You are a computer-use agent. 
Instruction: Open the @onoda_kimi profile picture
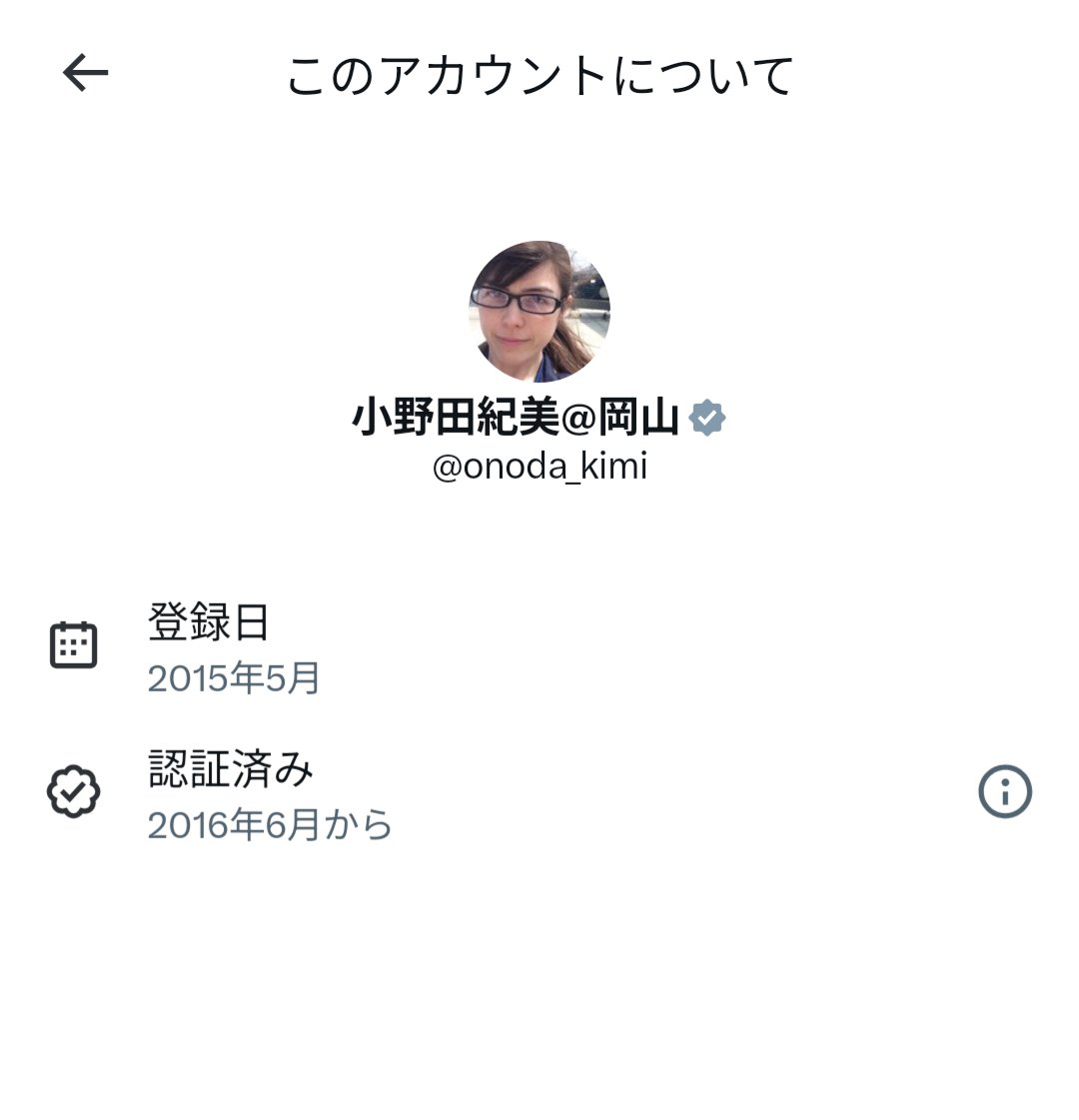coord(539,311)
